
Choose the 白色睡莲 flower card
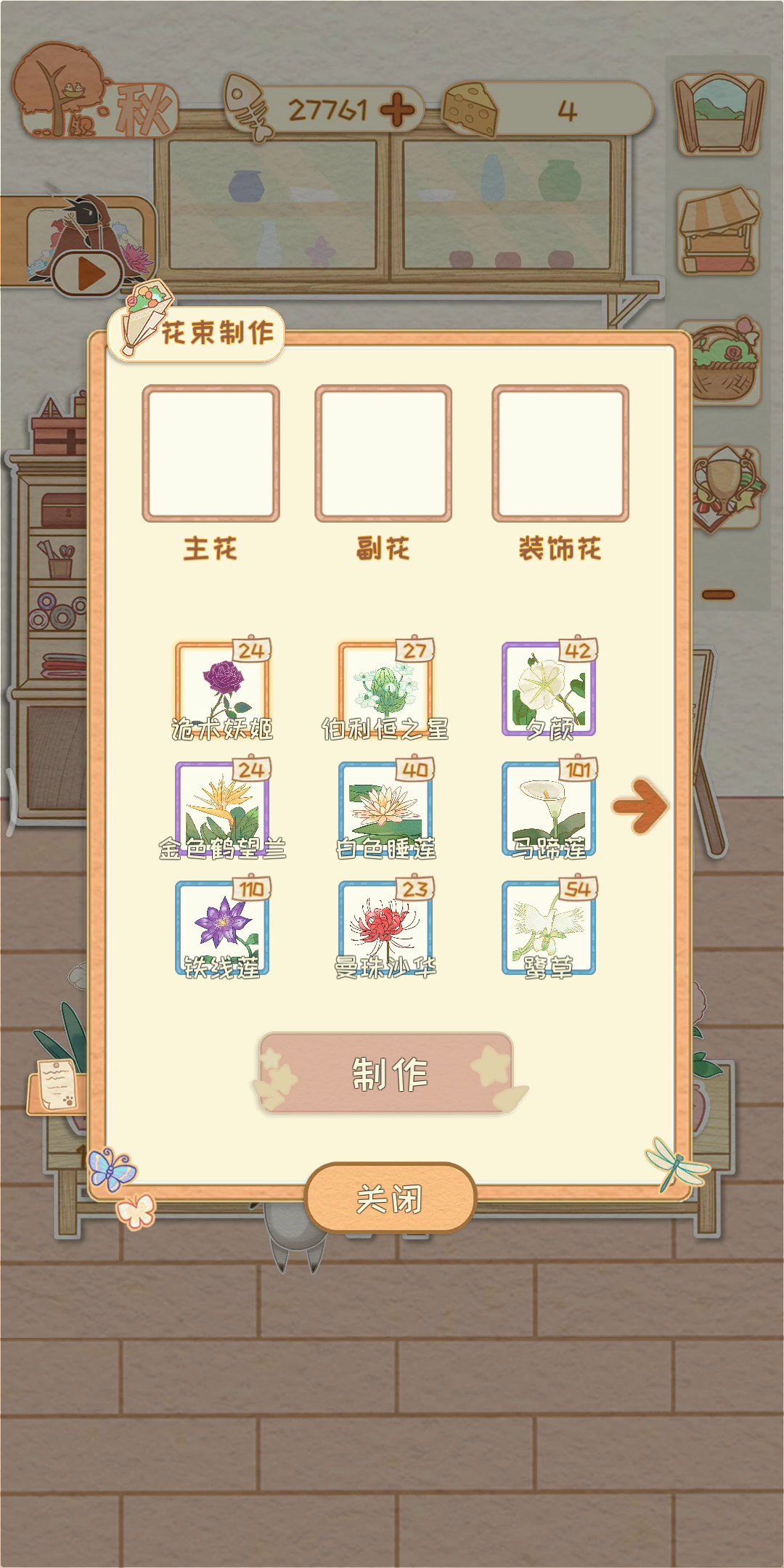tap(385, 809)
